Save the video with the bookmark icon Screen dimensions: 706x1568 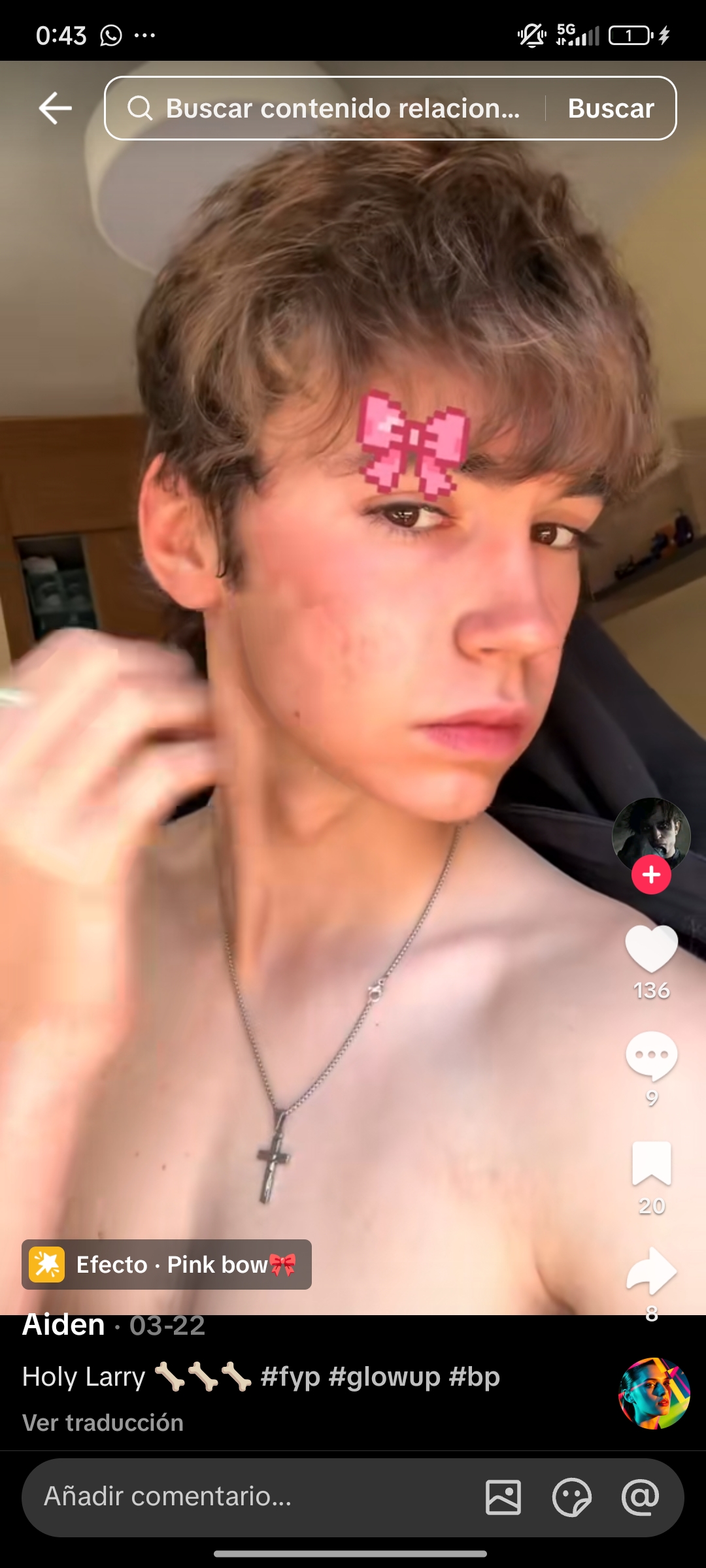pyautogui.click(x=651, y=1164)
